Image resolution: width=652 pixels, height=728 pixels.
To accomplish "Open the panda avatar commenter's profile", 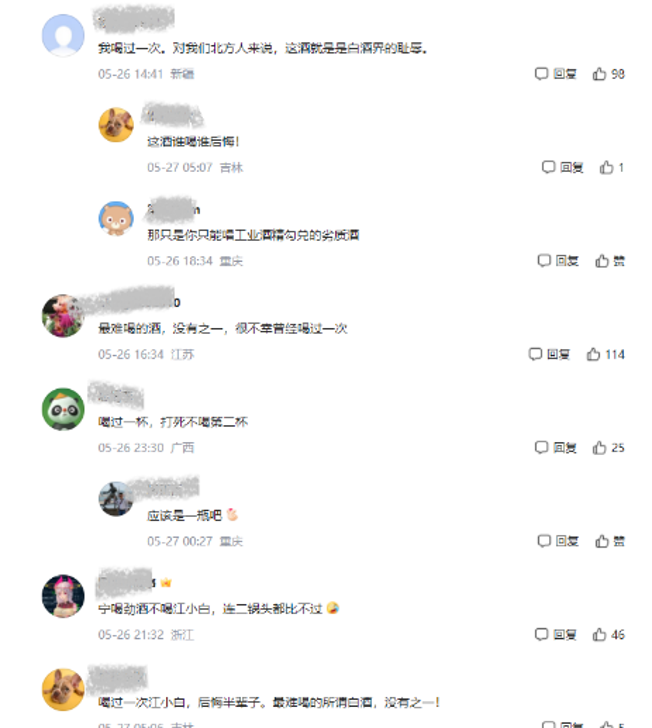I will click(63, 409).
